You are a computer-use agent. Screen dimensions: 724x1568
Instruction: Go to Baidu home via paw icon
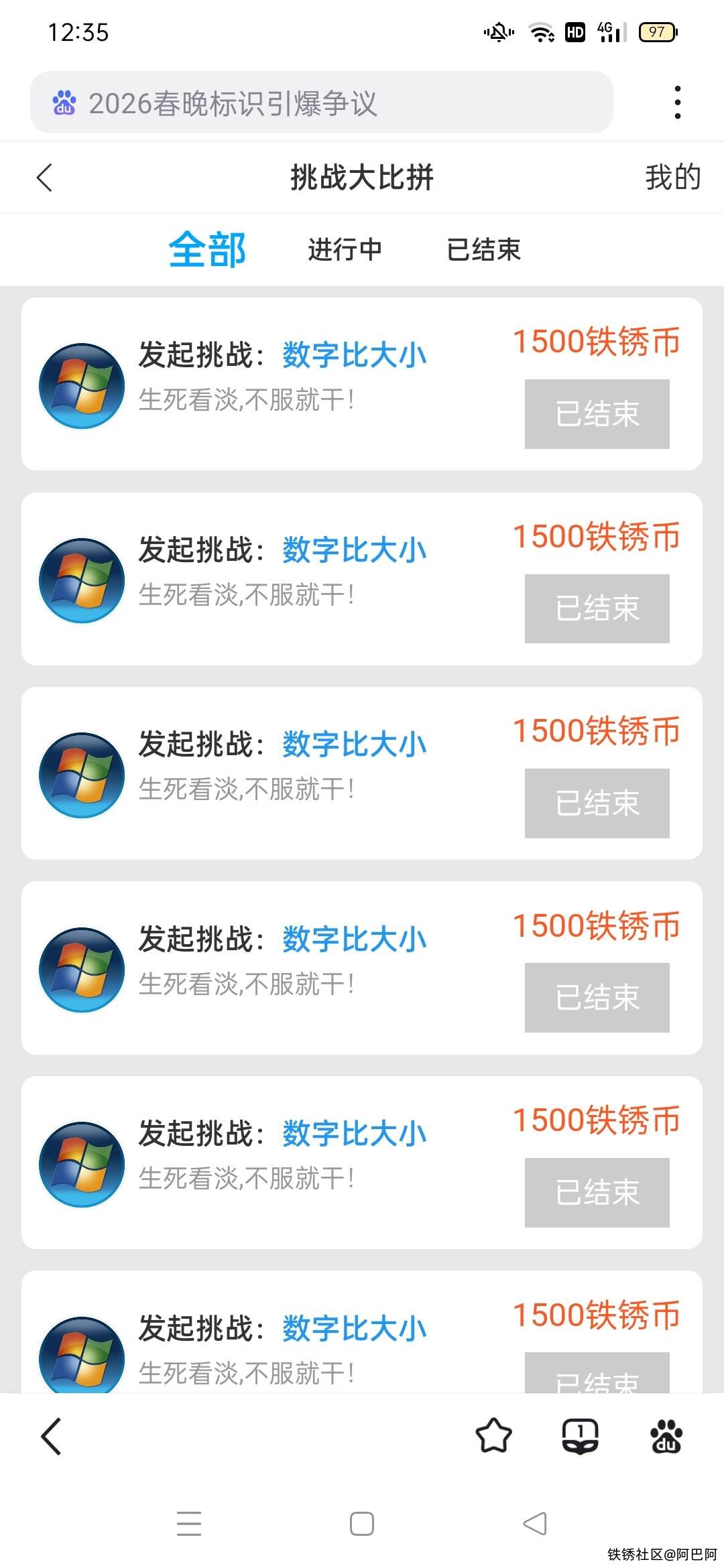pyautogui.click(x=666, y=1436)
